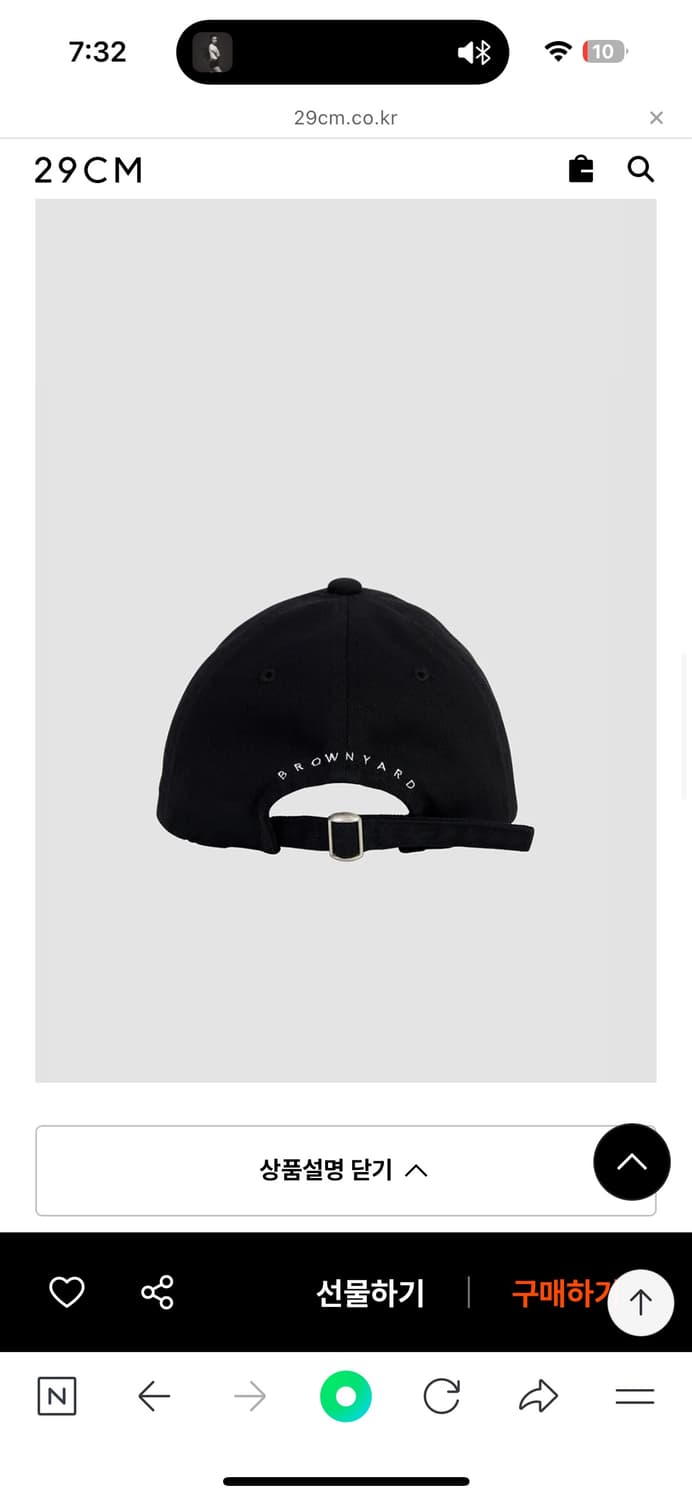Viewport: 692px width, 1500px height.
Task: Go to the 29CM home logo
Action: [88, 171]
